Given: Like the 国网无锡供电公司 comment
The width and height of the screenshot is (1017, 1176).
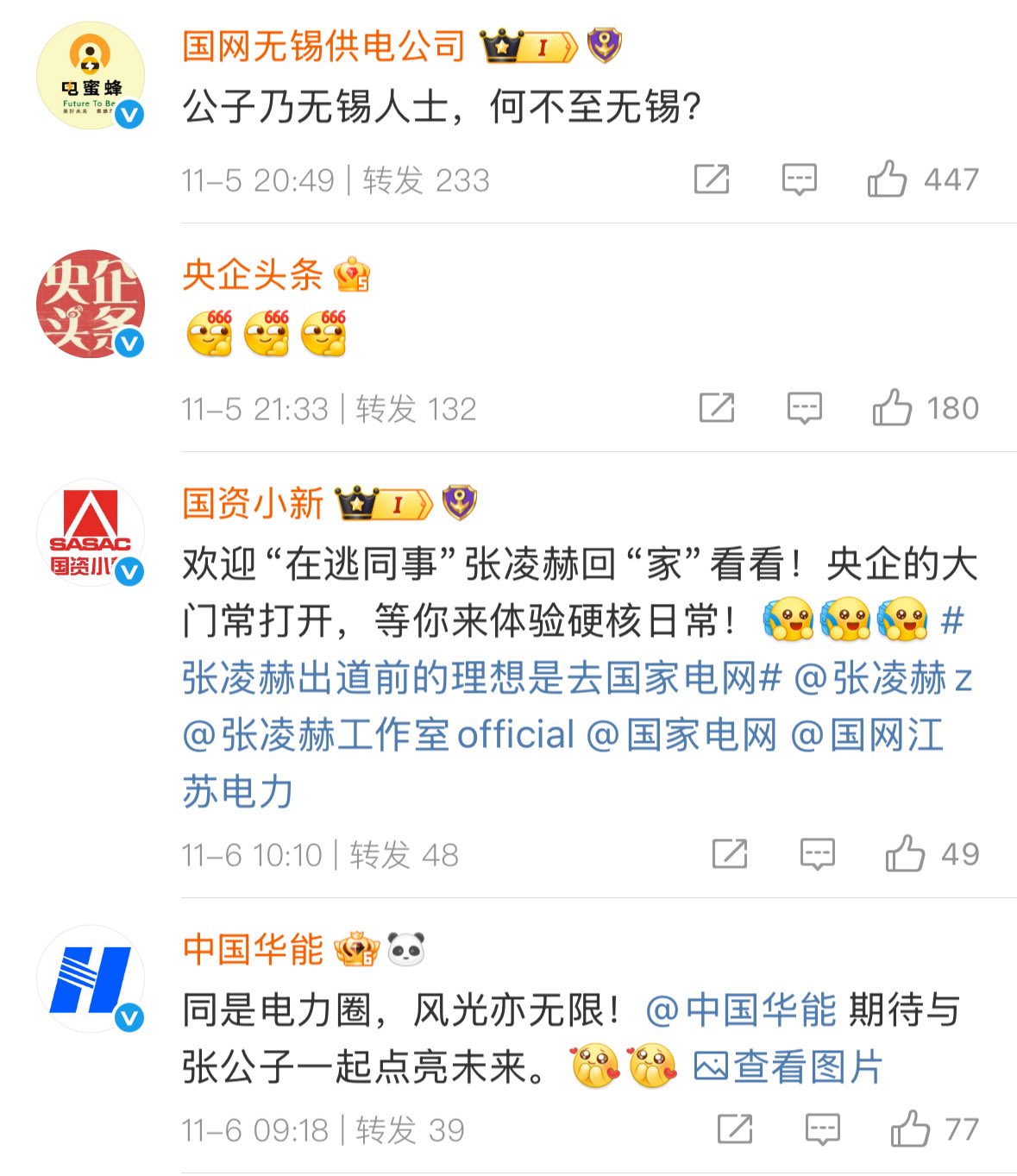Looking at the screenshot, I should (887, 179).
